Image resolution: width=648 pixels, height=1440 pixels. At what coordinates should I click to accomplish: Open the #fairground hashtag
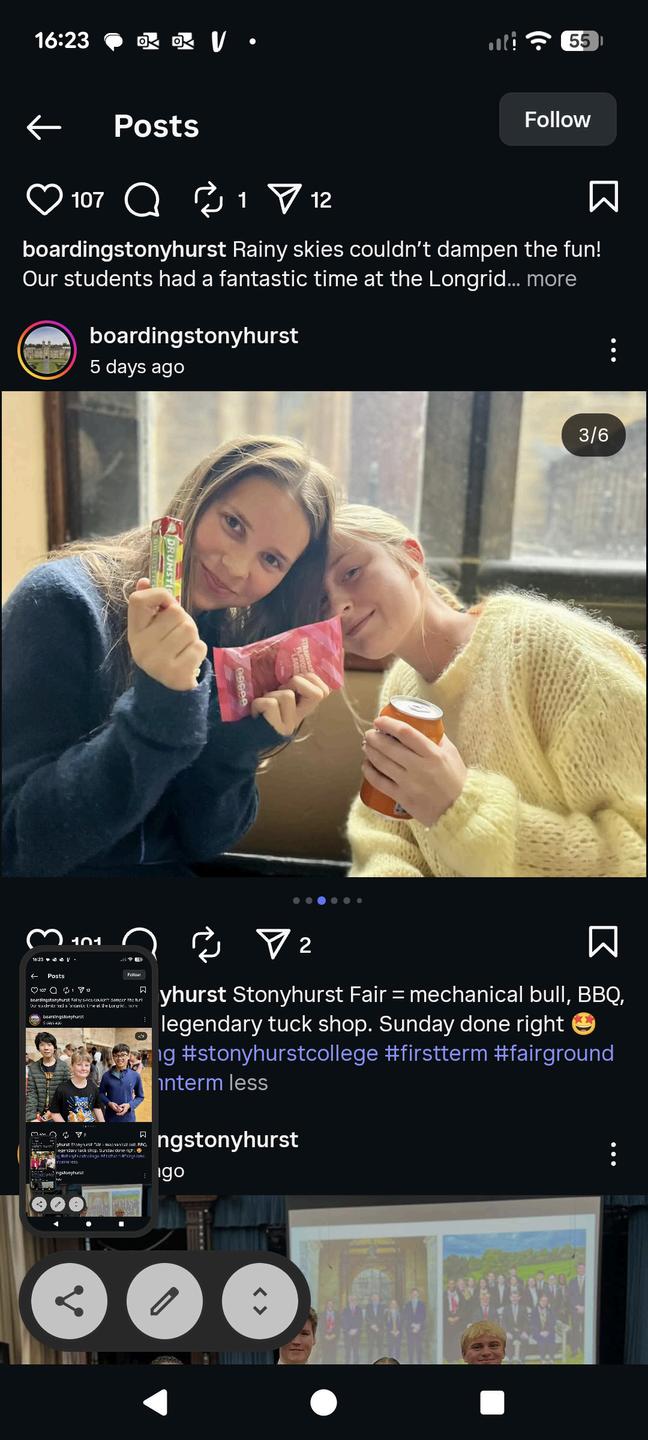[x=553, y=1053]
